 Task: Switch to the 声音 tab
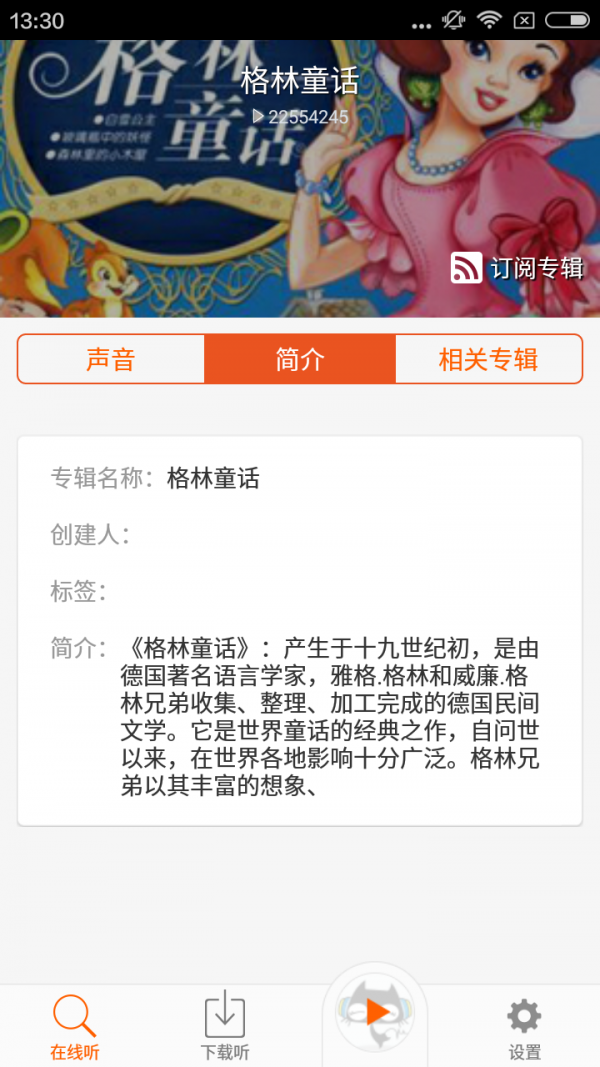(111, 360)
